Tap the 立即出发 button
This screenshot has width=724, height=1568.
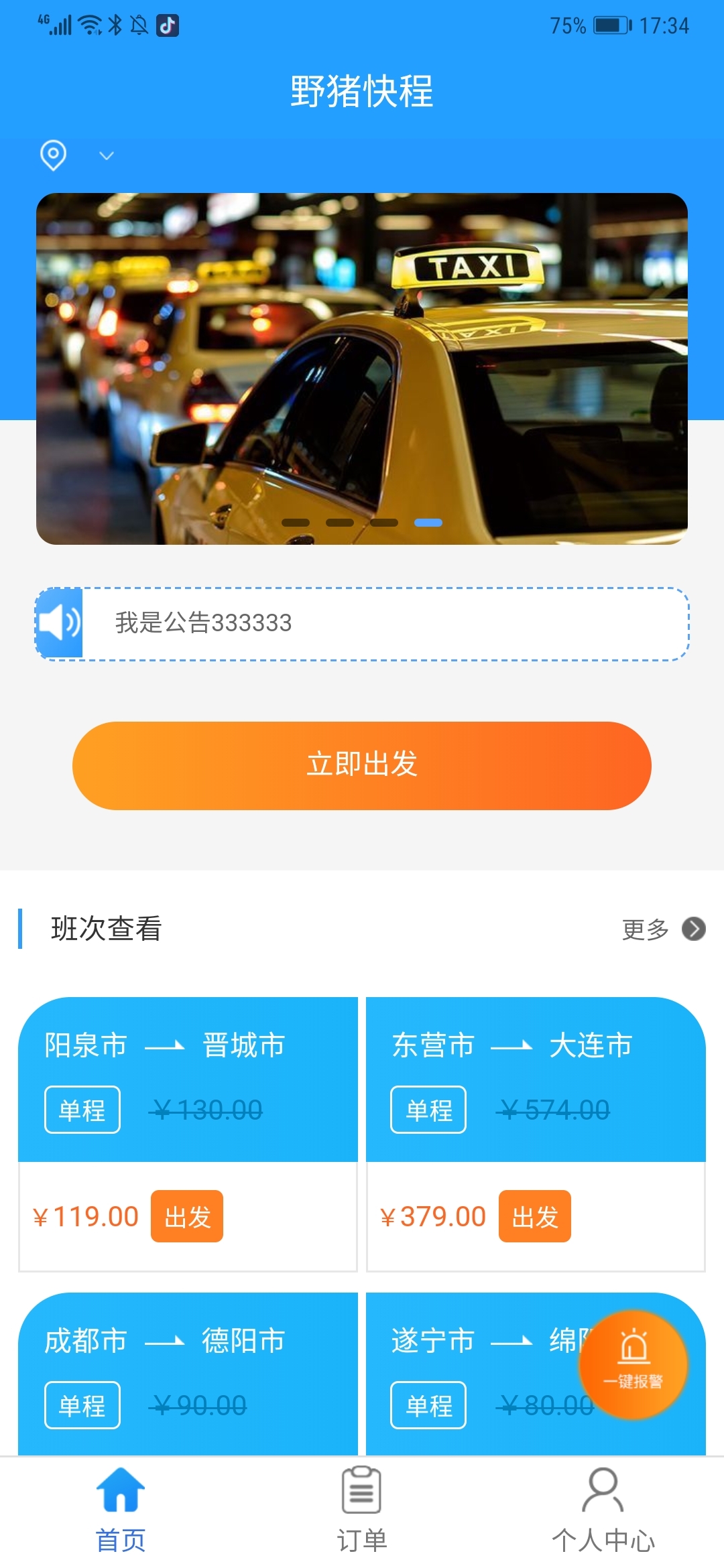tap(362, 765)
